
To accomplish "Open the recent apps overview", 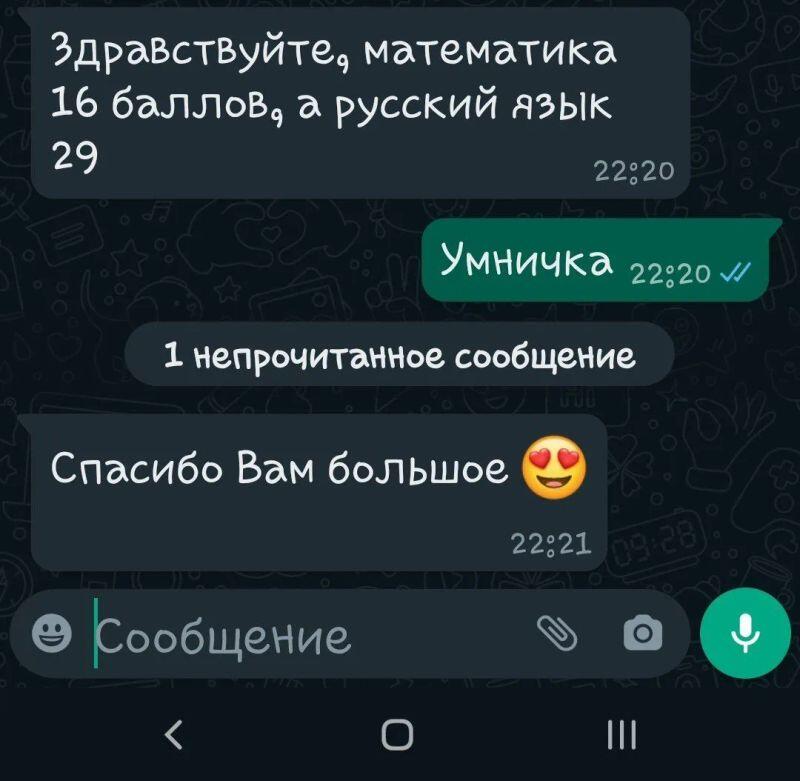I will (x=621, y=737).
